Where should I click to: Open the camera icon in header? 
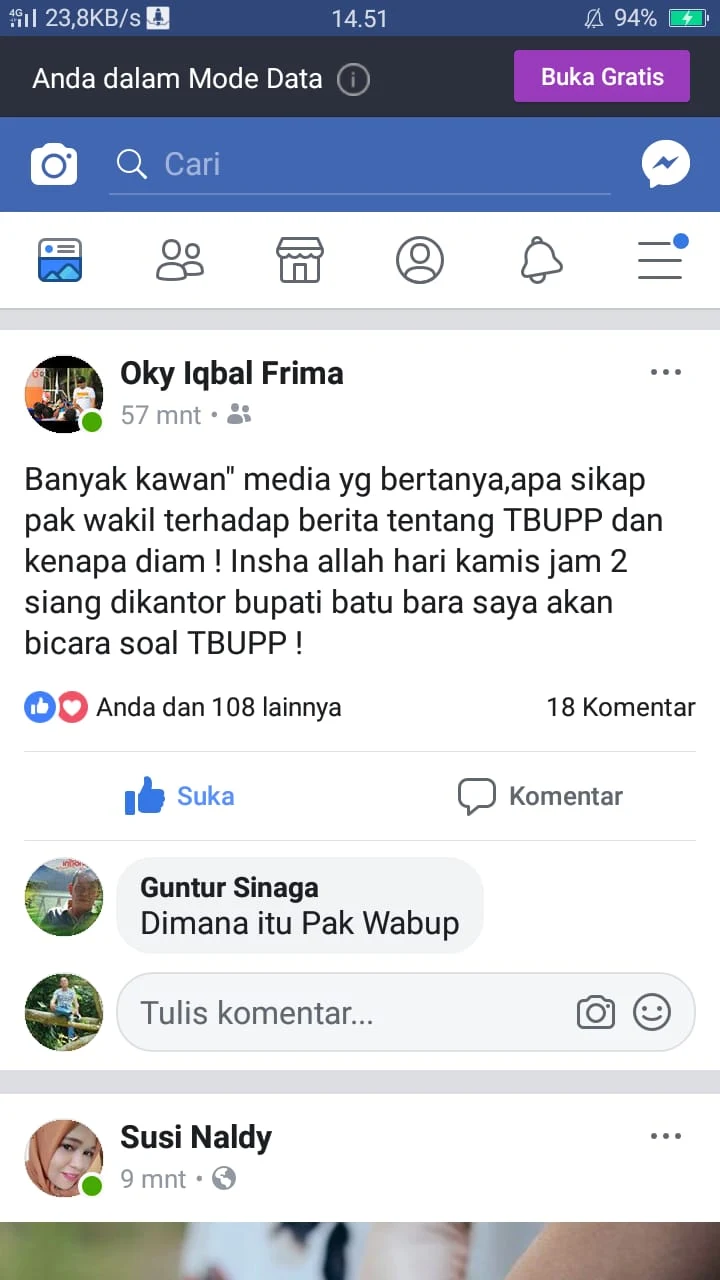coord(54,164)
